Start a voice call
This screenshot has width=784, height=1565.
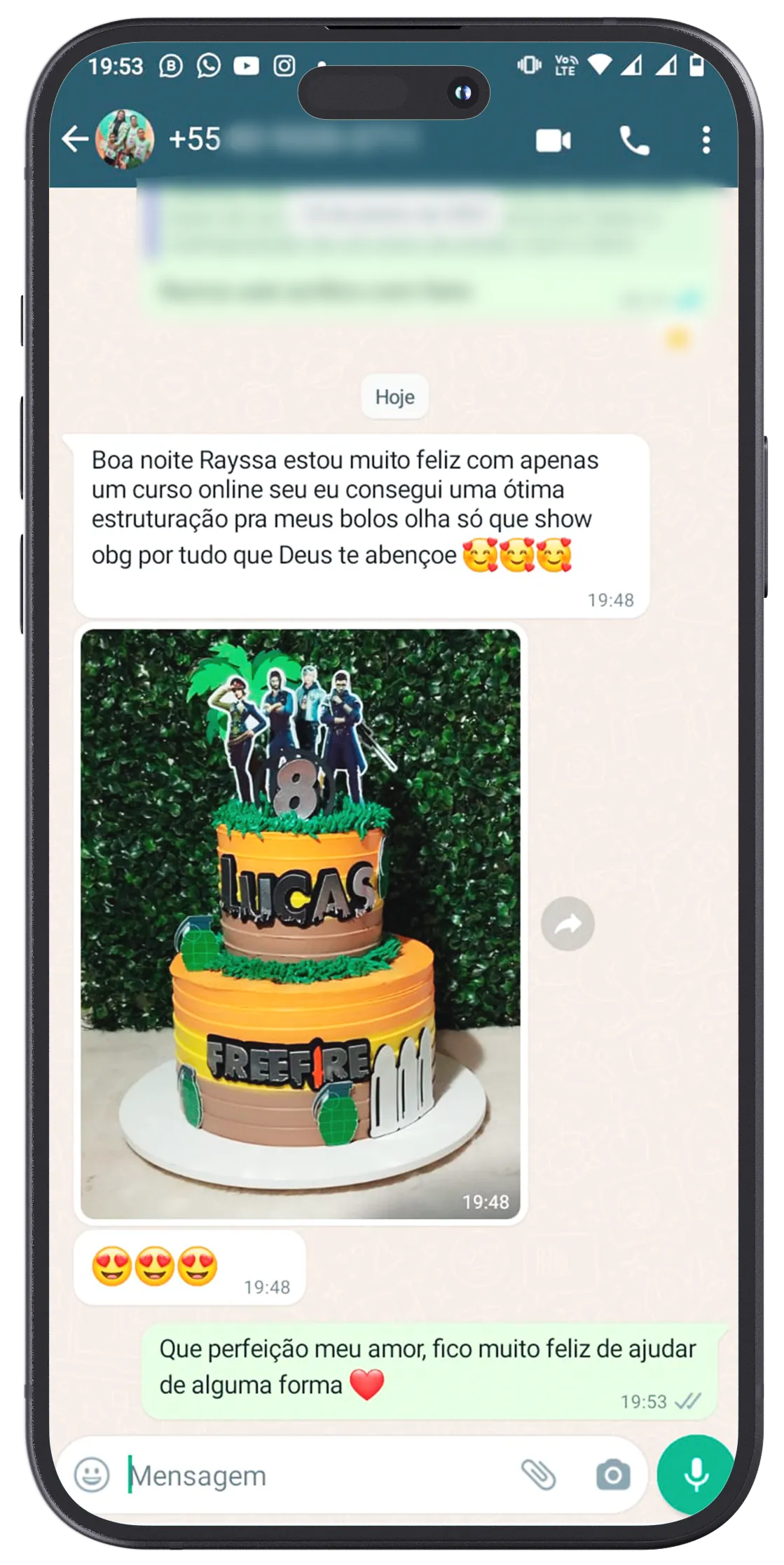633,141
